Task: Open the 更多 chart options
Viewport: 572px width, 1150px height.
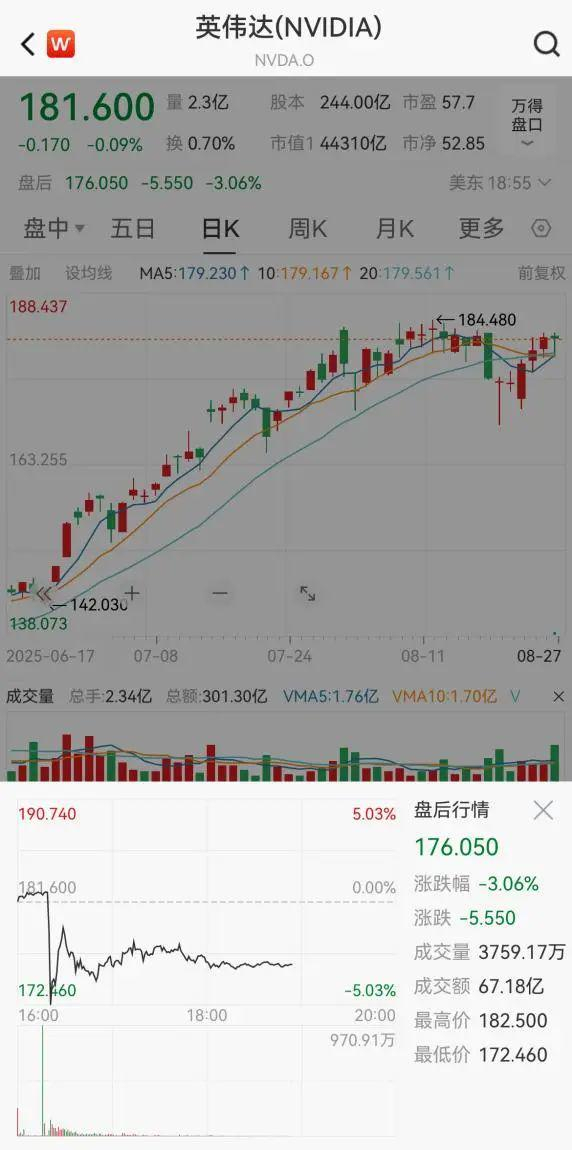Action: point(481,228)
